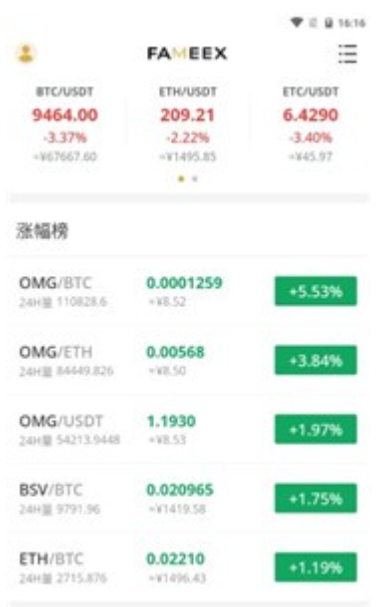379x607 pixels.
Task: Open the ETH/BTC trading pair
Action: 188,567
